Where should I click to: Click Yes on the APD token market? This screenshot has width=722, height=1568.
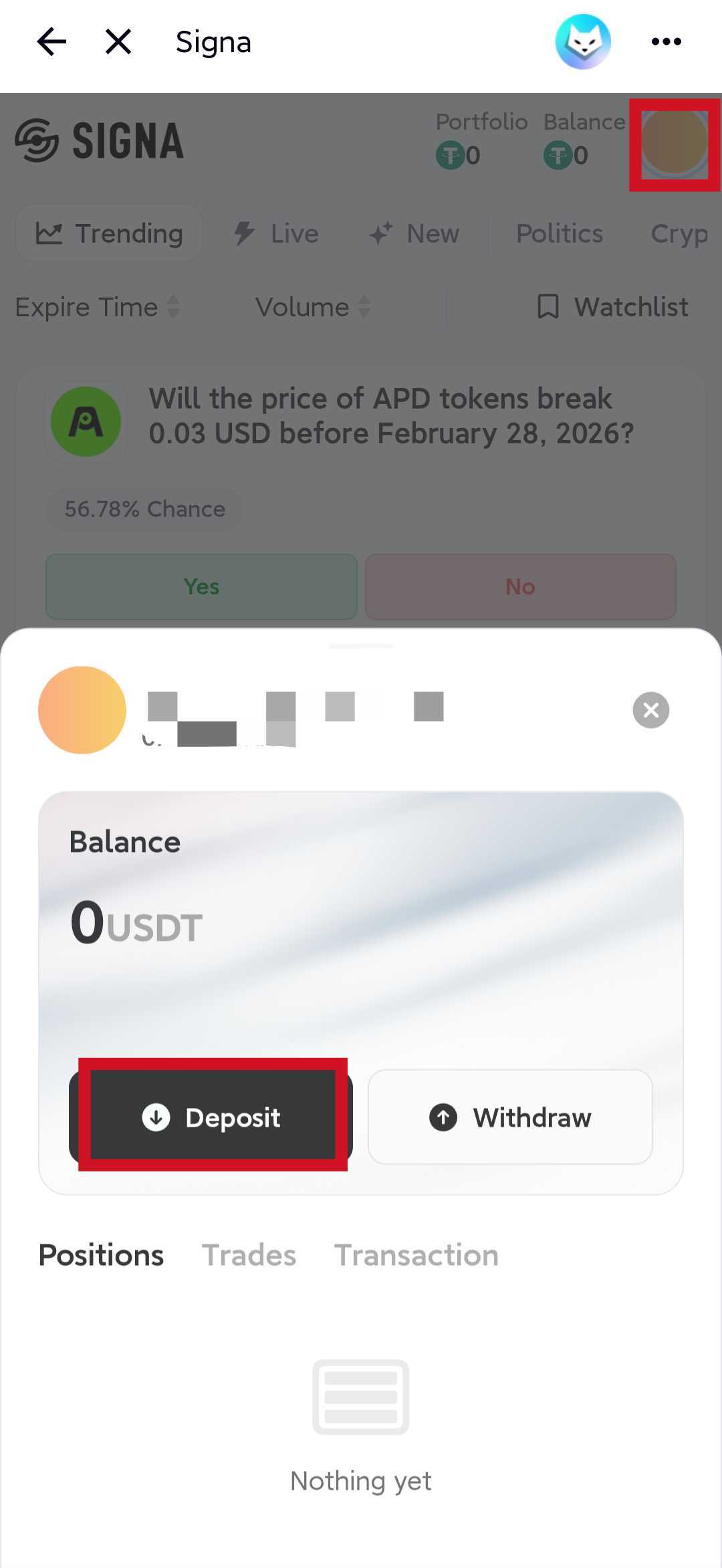[201, 586]
